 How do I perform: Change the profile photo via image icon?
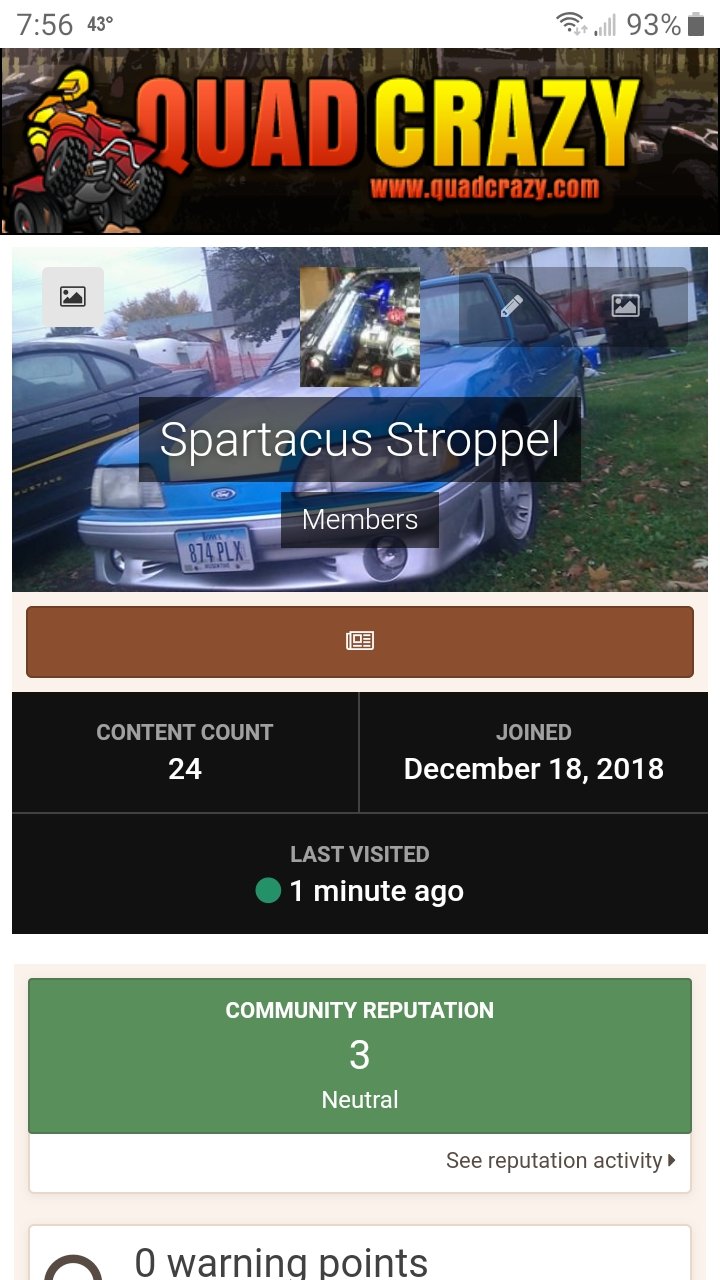[x=73, y=297]
